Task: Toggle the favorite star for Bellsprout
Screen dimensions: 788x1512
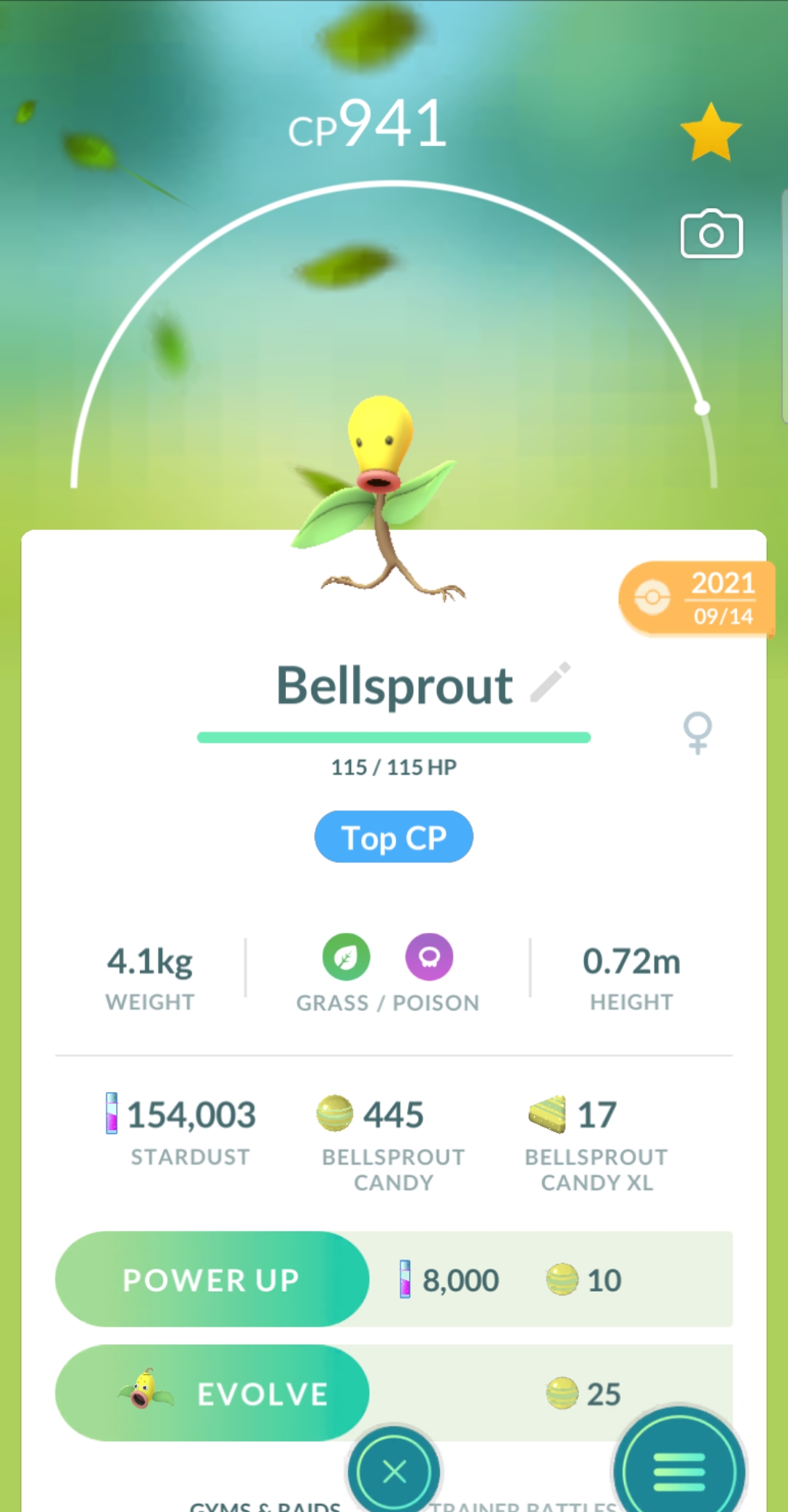Action: click(710, 133)
